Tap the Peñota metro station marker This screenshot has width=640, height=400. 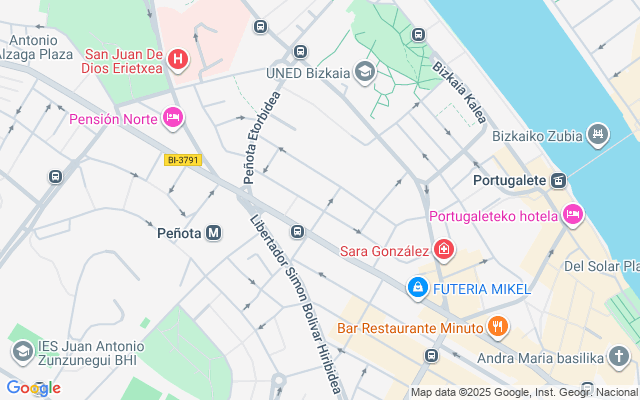(x=213, y=233)
